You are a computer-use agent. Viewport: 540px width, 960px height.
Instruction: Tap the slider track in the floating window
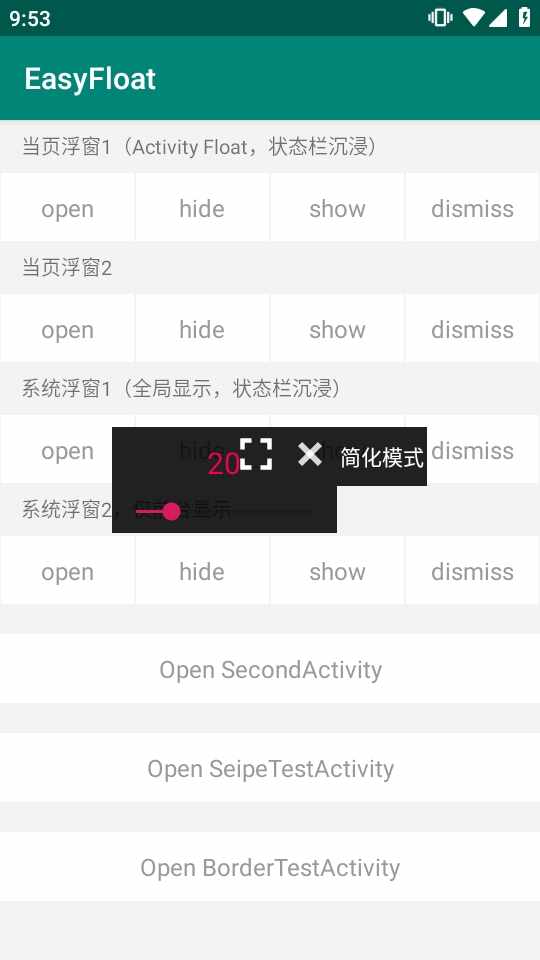tap(224, 511)
